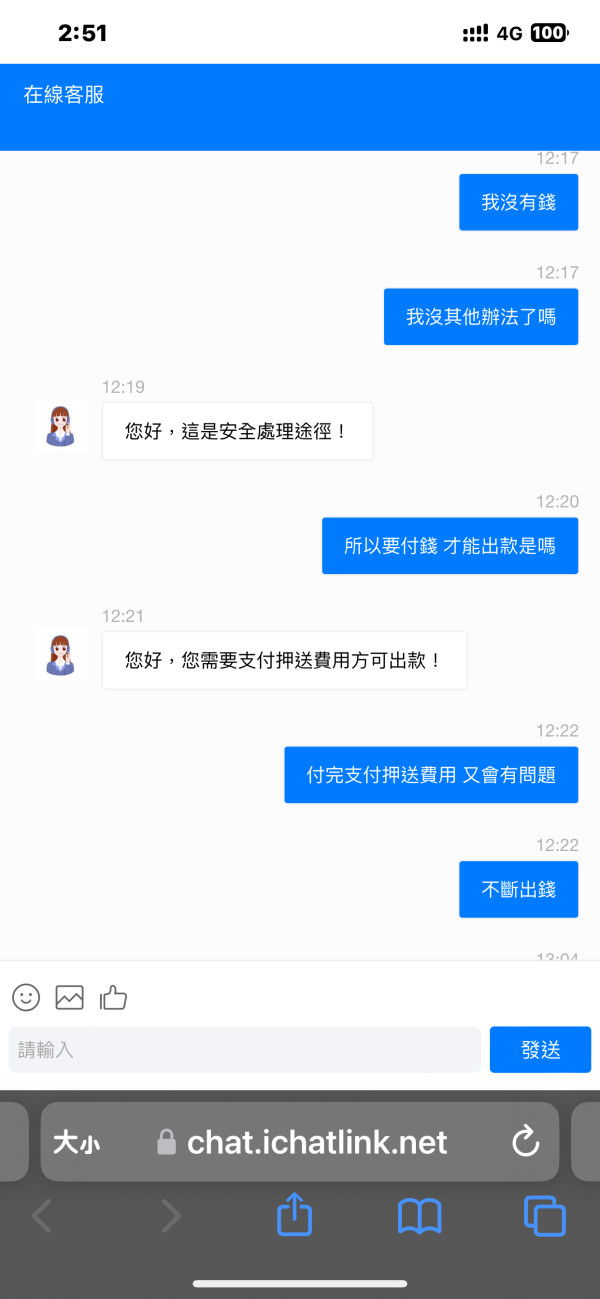
Task: Open the emoji picker
Action: [x=26, y=997]
